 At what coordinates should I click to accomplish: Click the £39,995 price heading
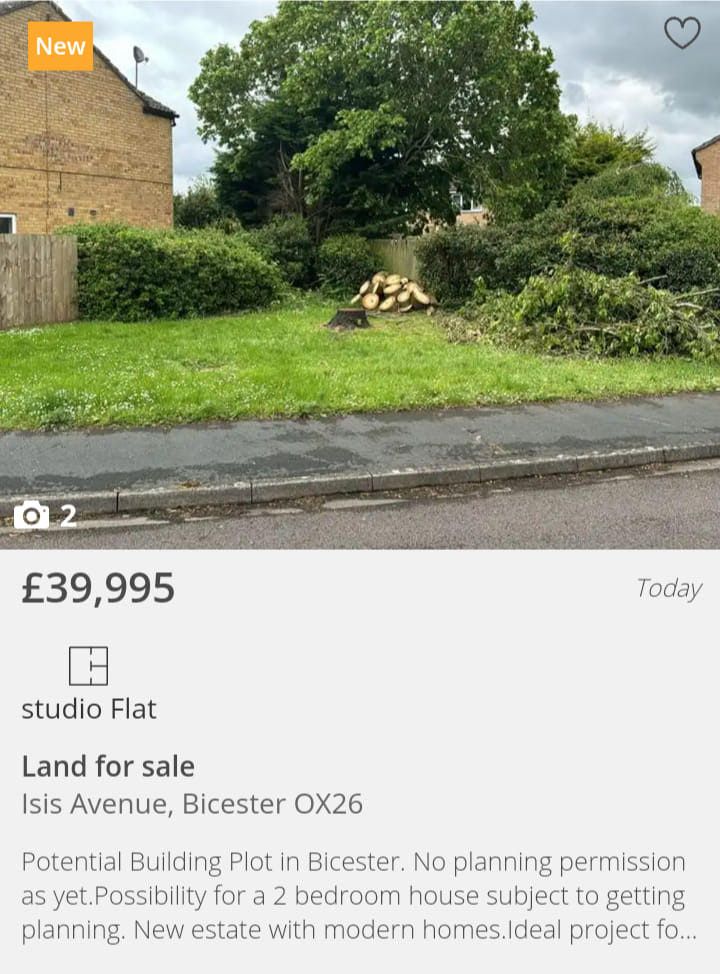tap(97, 588)
